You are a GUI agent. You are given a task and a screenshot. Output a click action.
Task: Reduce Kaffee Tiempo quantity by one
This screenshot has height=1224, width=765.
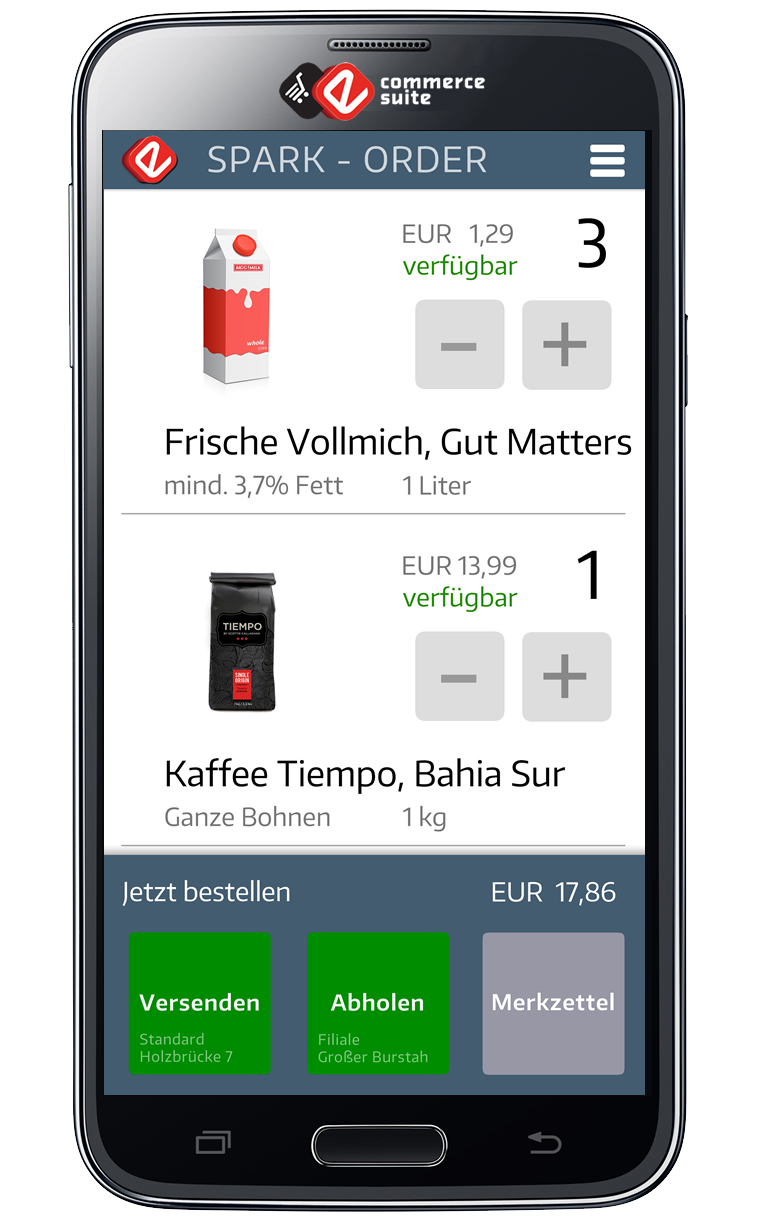point(459,677)
